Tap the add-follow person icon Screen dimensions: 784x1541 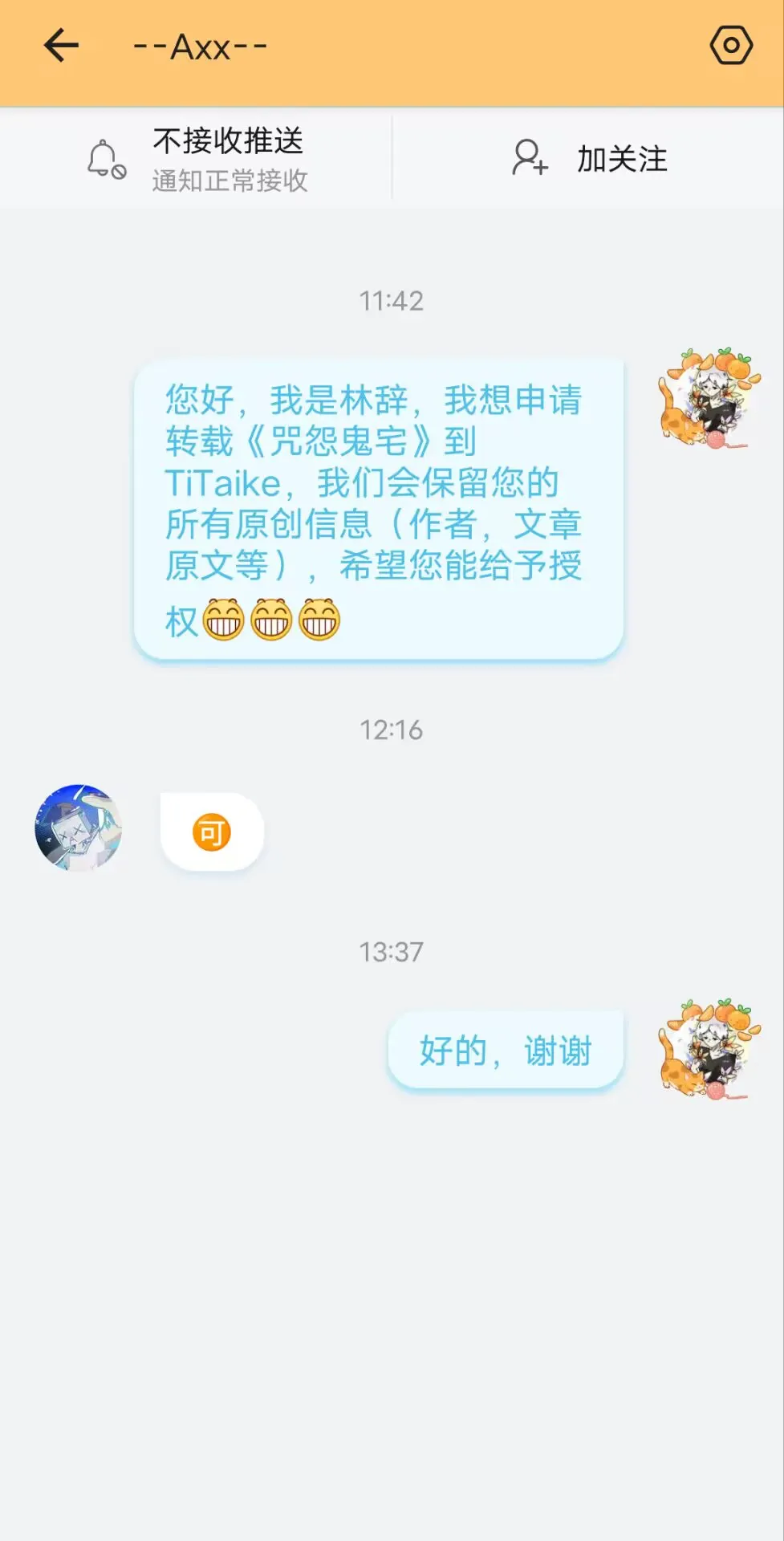[530, 159]
